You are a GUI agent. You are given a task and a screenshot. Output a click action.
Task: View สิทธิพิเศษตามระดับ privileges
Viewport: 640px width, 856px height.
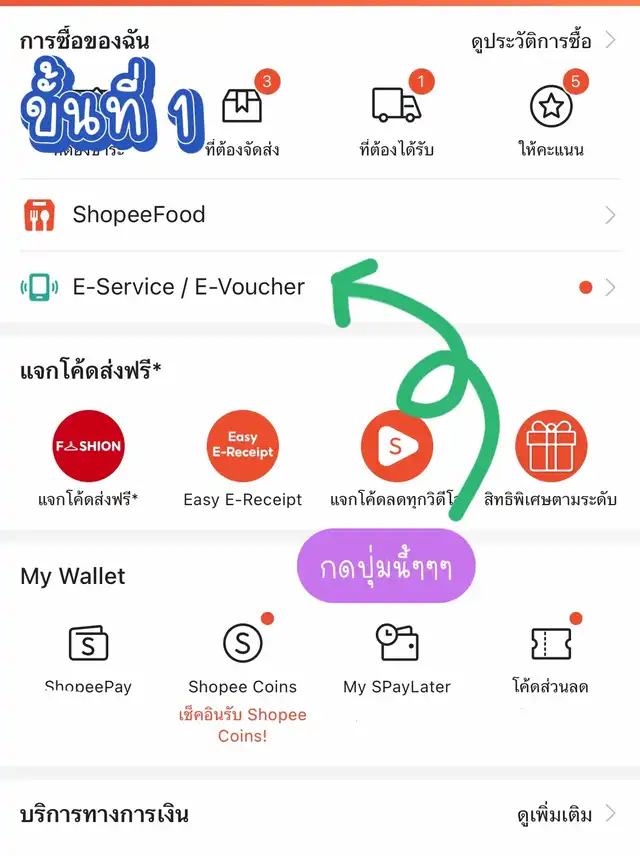[552, 446]
